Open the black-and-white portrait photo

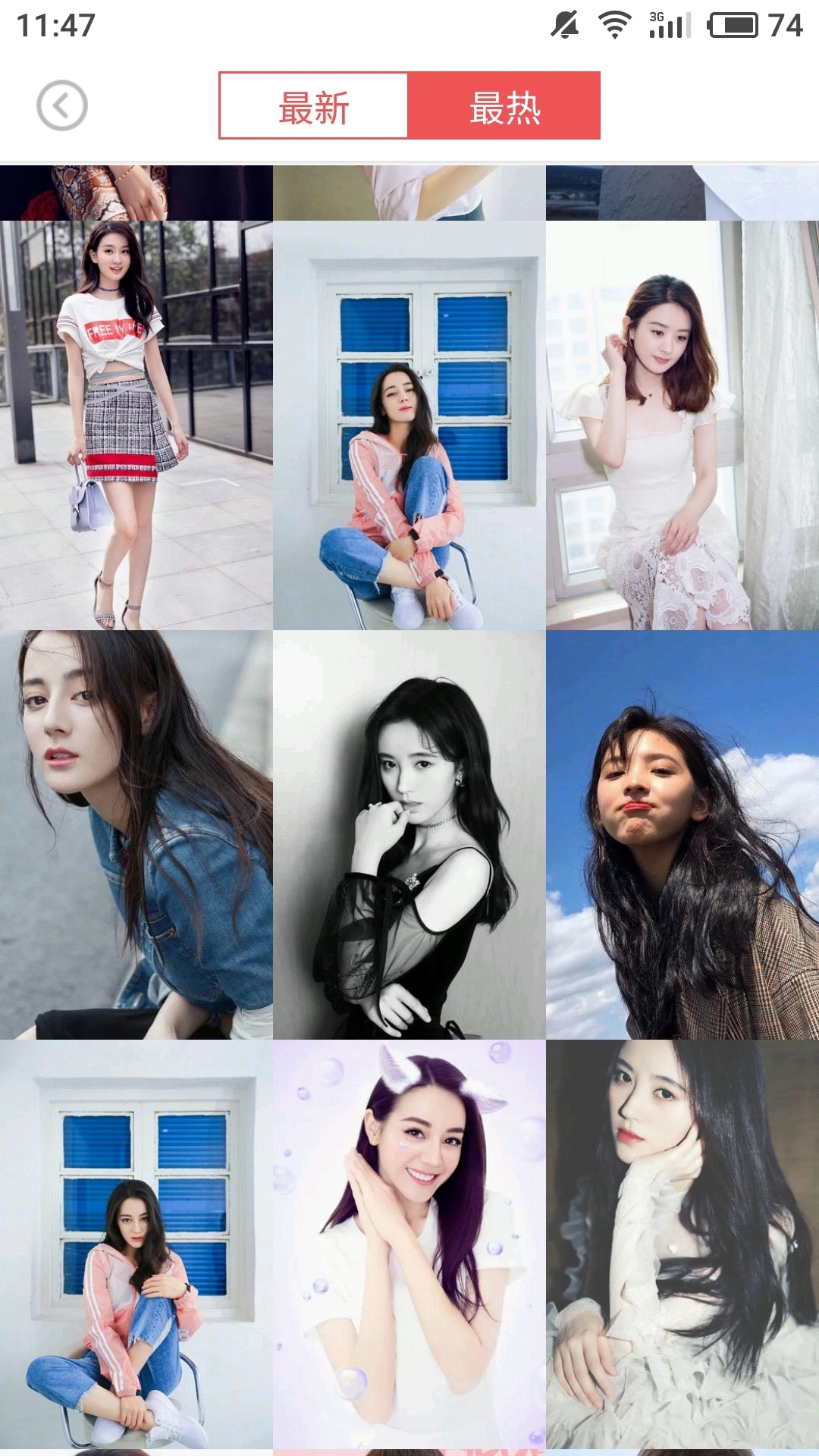click(409, 834)
